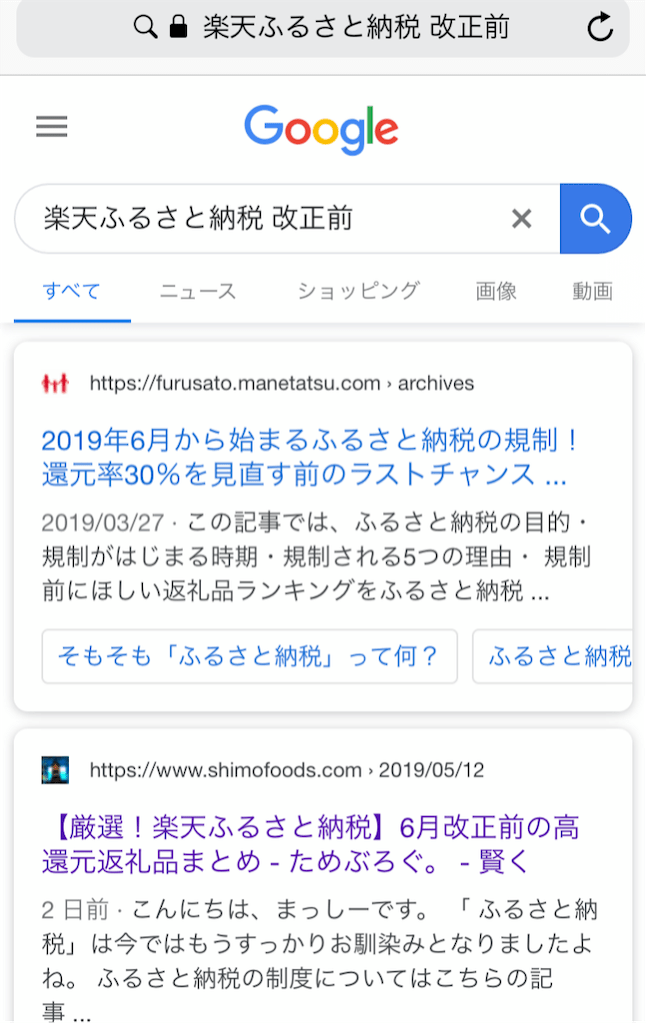The width and height of the screenshot is (648, 1024).
Task: Open the 【厳選！楽天ふるさと納税】 shimofoods result
Action: (310, 844)
